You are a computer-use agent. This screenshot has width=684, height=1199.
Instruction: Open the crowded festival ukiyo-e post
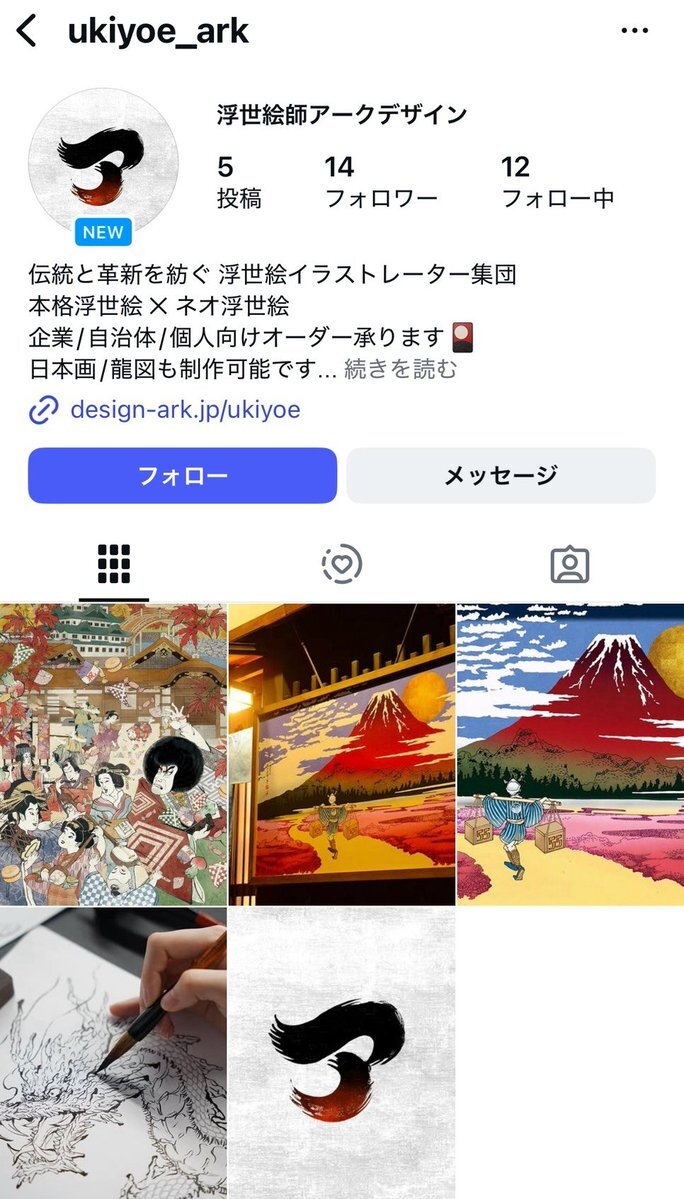point(113,754)
